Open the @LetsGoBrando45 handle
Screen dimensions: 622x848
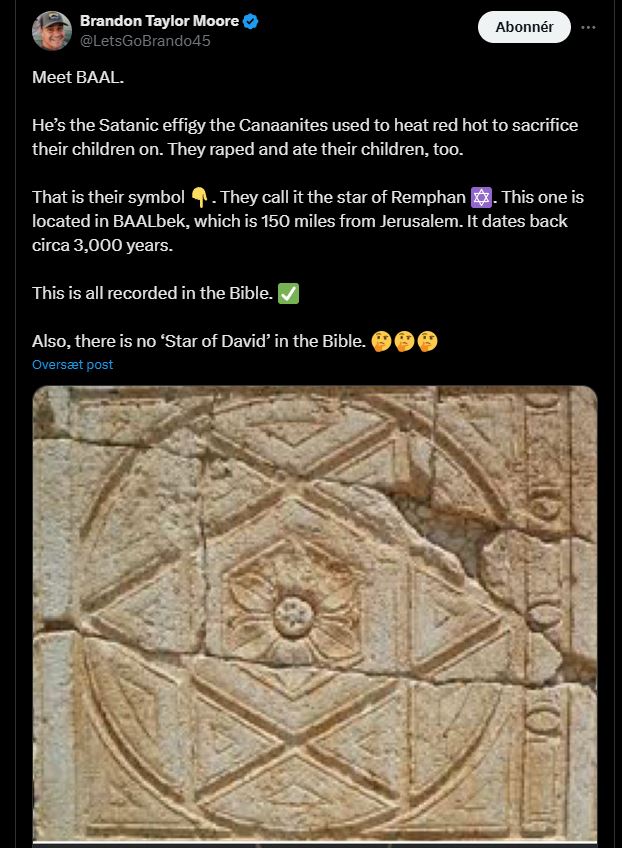145,41
